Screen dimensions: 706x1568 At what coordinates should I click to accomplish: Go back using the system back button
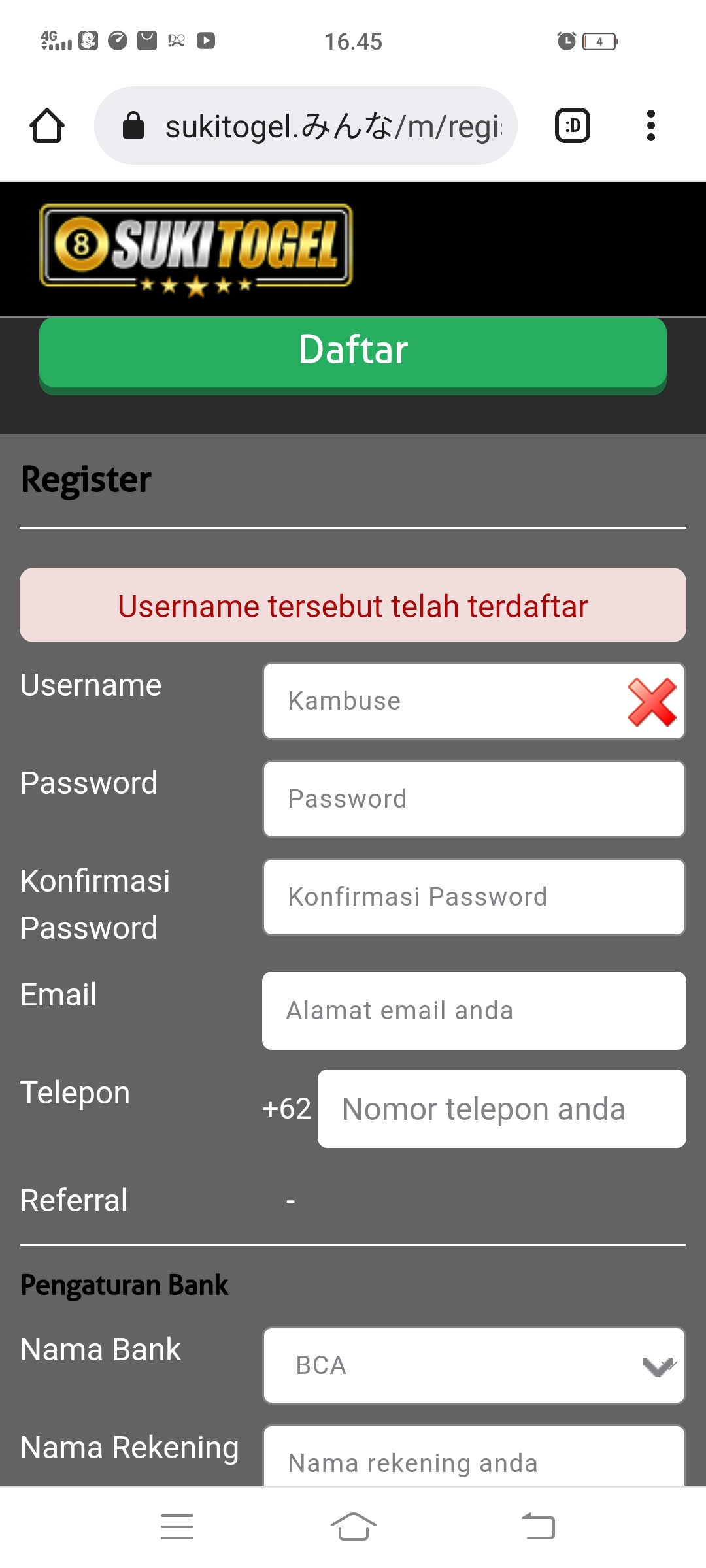coord(538,1527)
